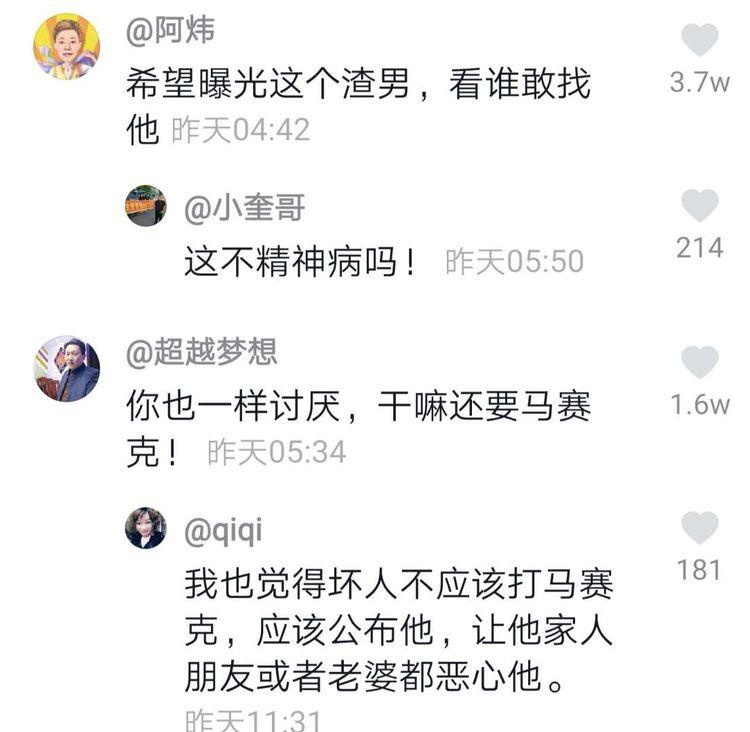Open @小奎哥's profile avatar

pyautogui.click(x=146, y=206)
